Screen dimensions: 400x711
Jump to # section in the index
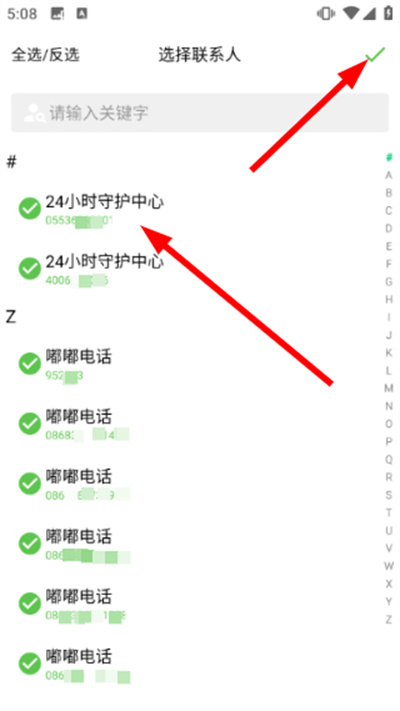[389, 157]
